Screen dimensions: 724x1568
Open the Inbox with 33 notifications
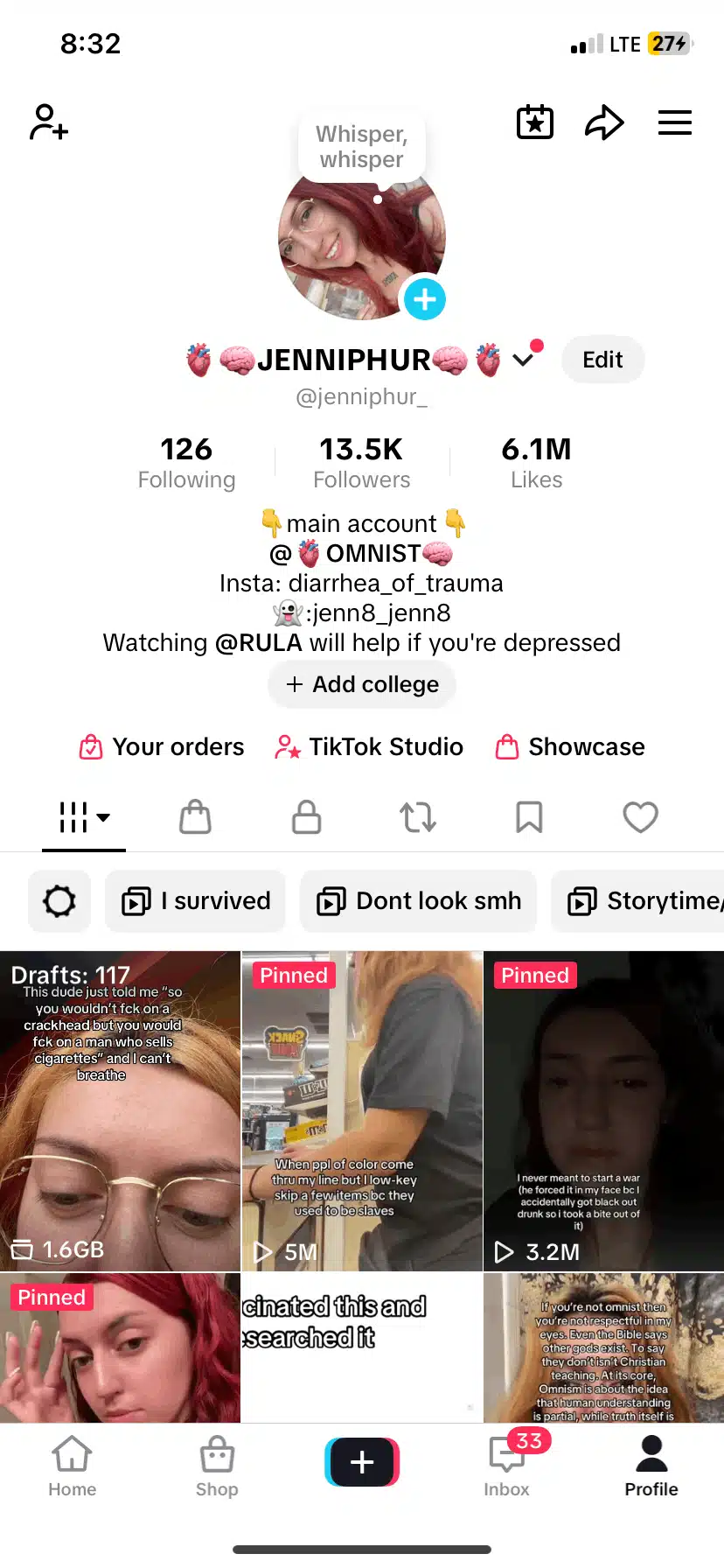[x=507, y=1466]
